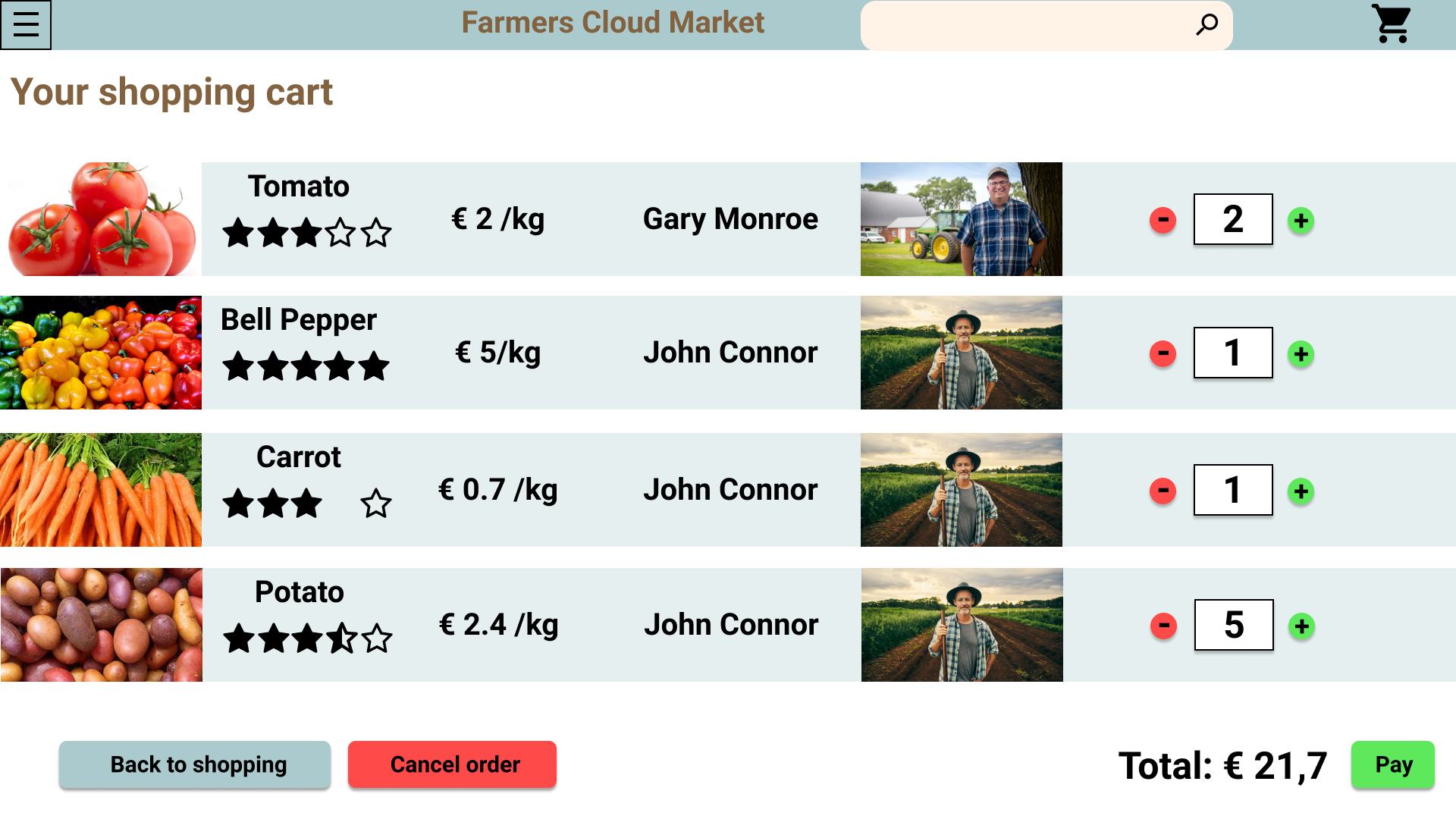The width and height of the screenshot is (1456, 819).
Task: Cancel the order
Action: 452,764
